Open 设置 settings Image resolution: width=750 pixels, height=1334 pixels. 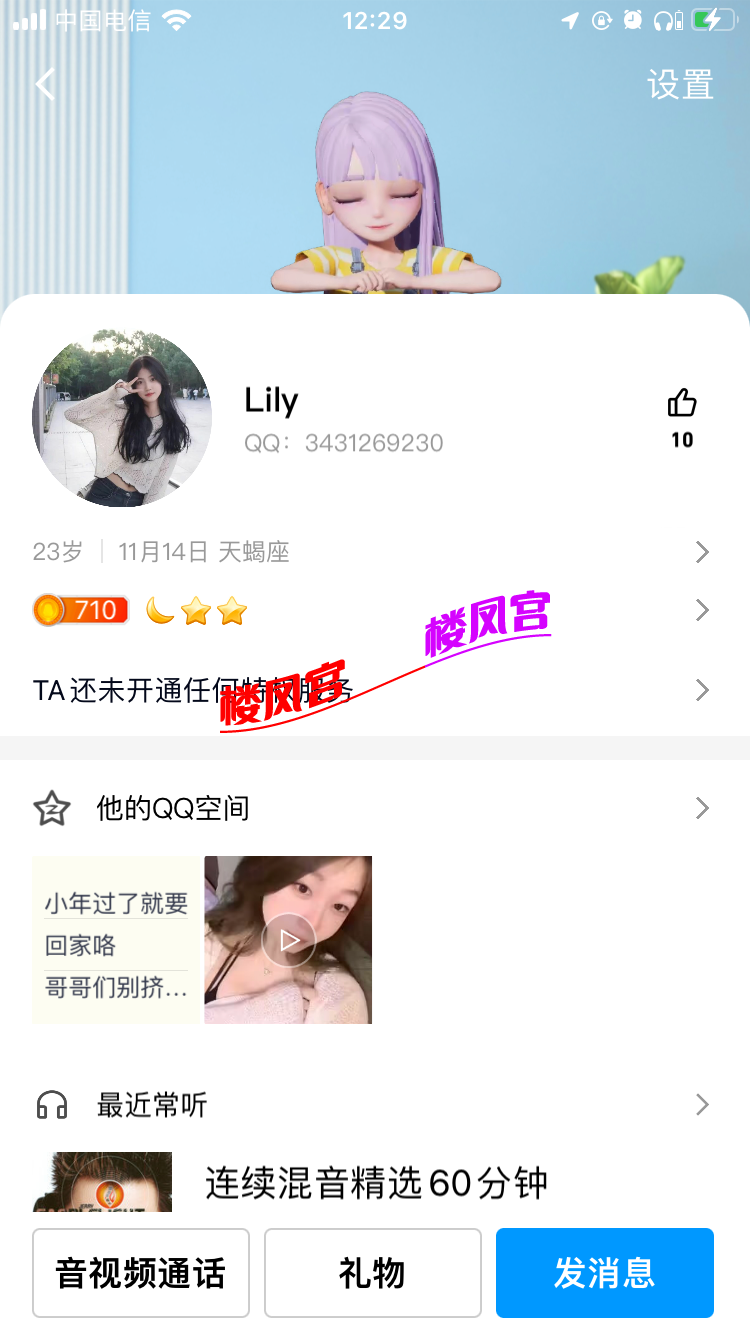pyautogui.click(x=680, y=85)
